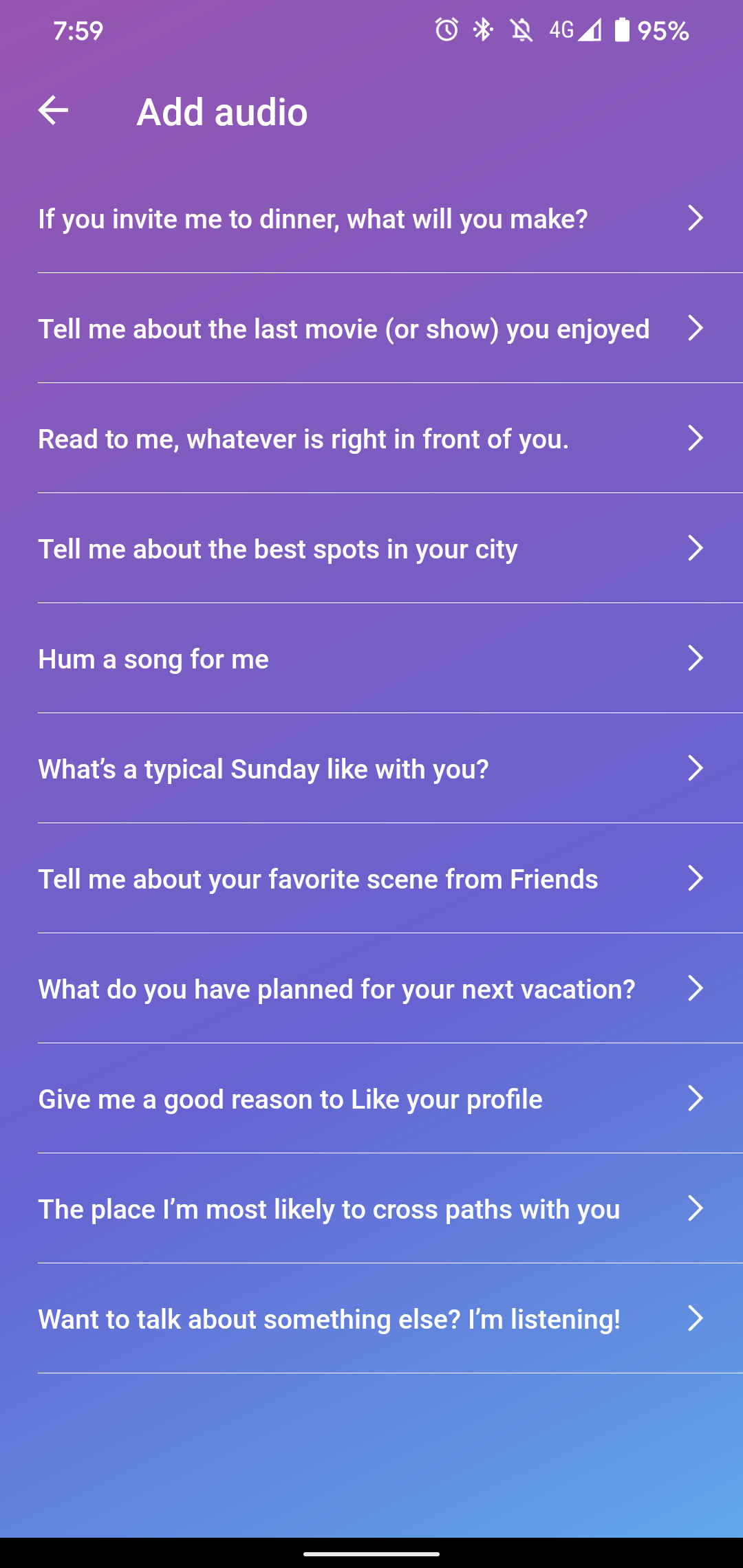Tap the Bluetooth status icon
The width and height of the screenshot is (743, 1568).
click(x=482, y=29)
